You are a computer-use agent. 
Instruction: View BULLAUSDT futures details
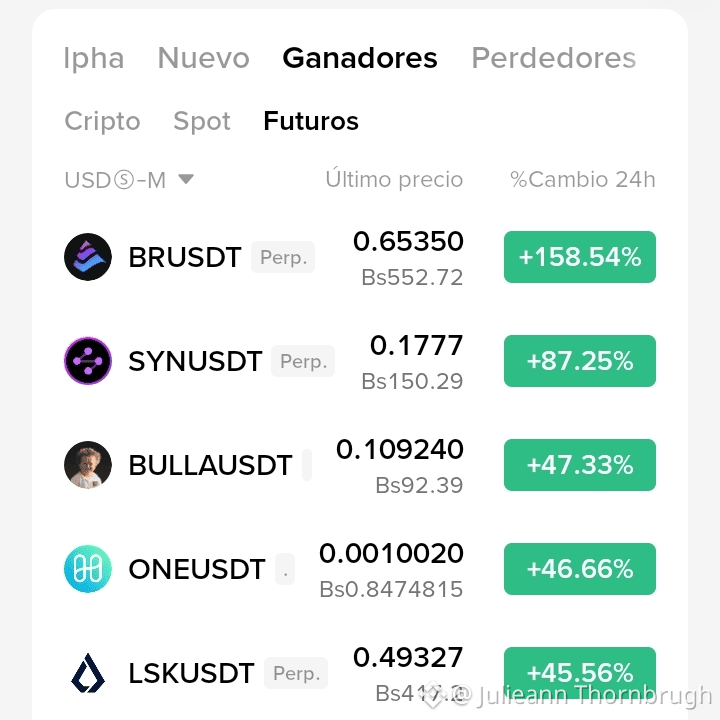pyautogui.click(x=360, y=465)
